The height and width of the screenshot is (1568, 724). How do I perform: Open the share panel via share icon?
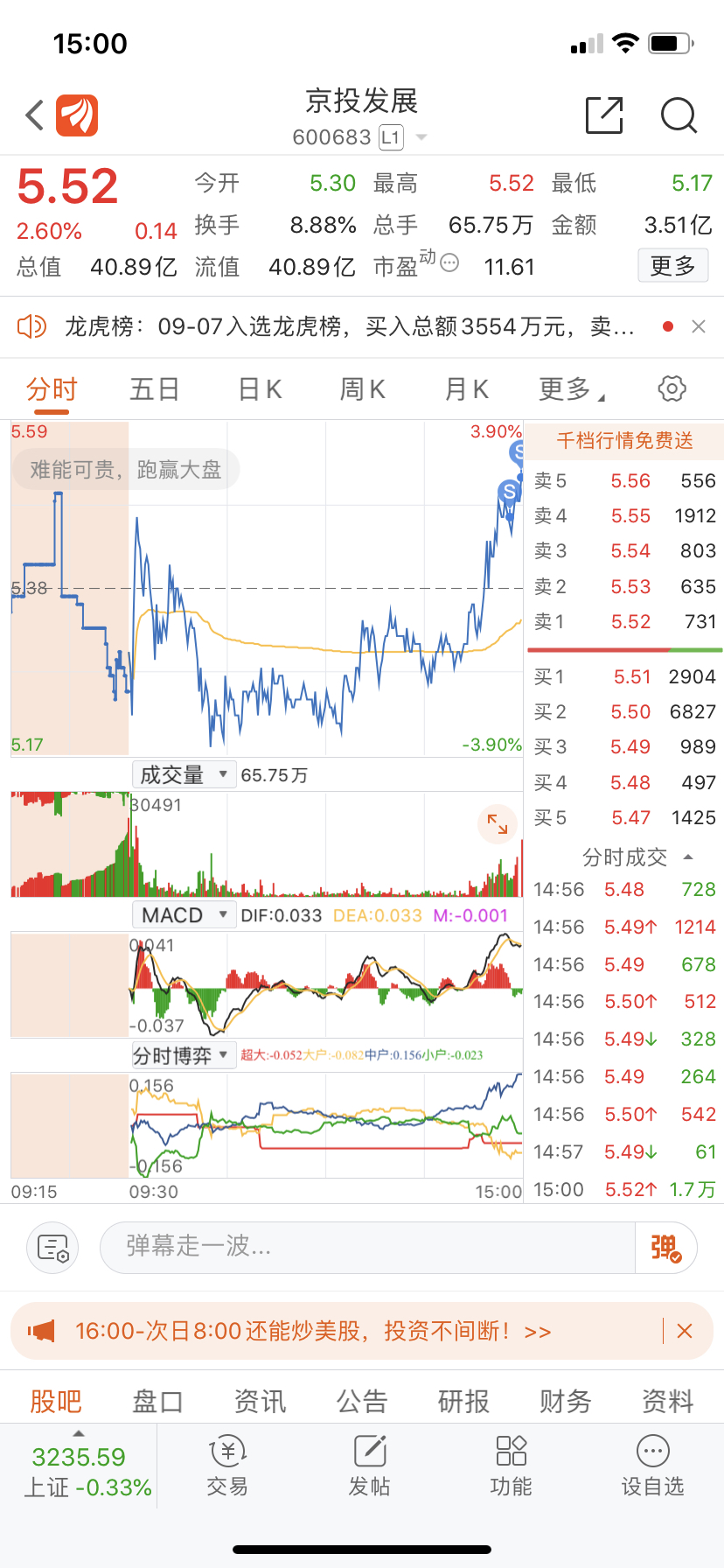(x=603, y=114)
